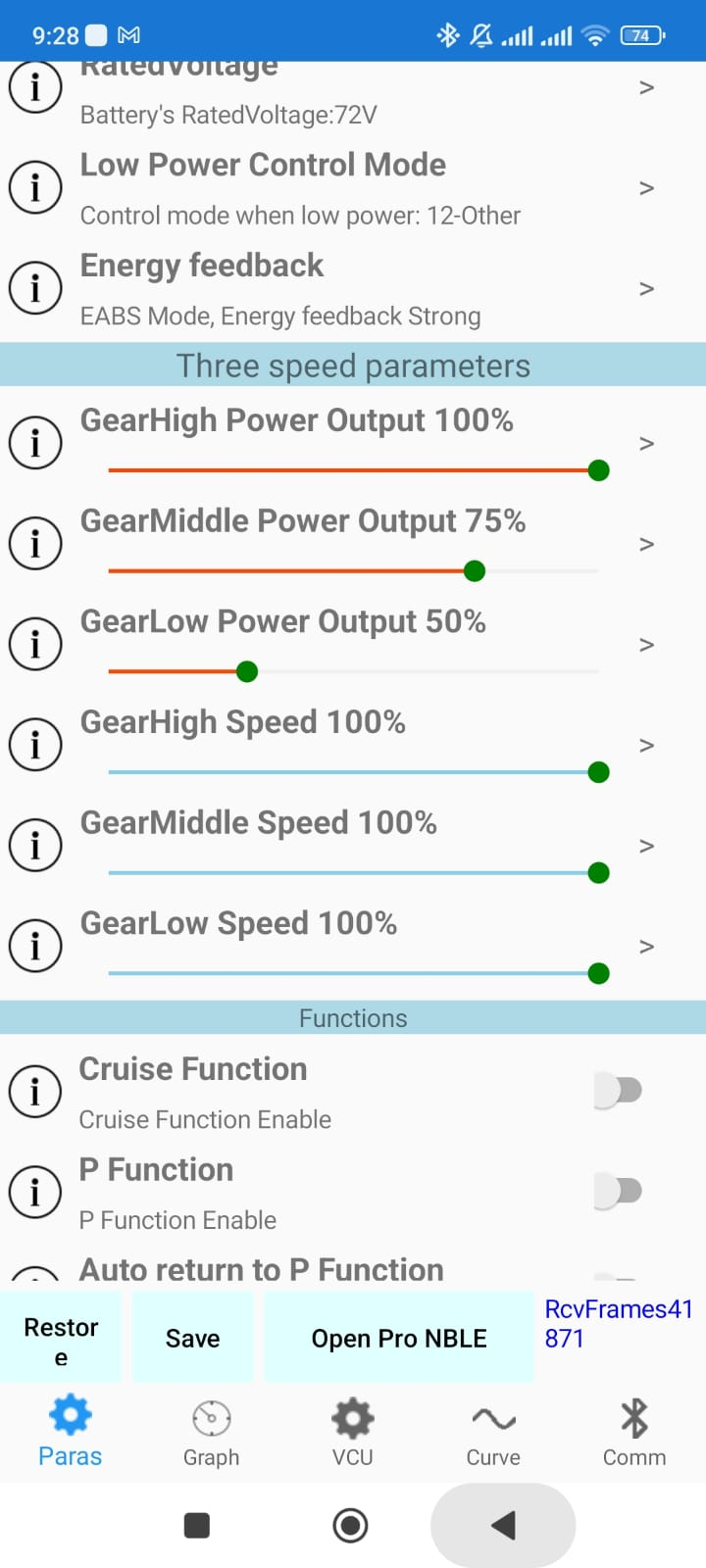Expand GearHigh Speed chevron
Viewport: 706px width, 1568px height.
(646, 746)
